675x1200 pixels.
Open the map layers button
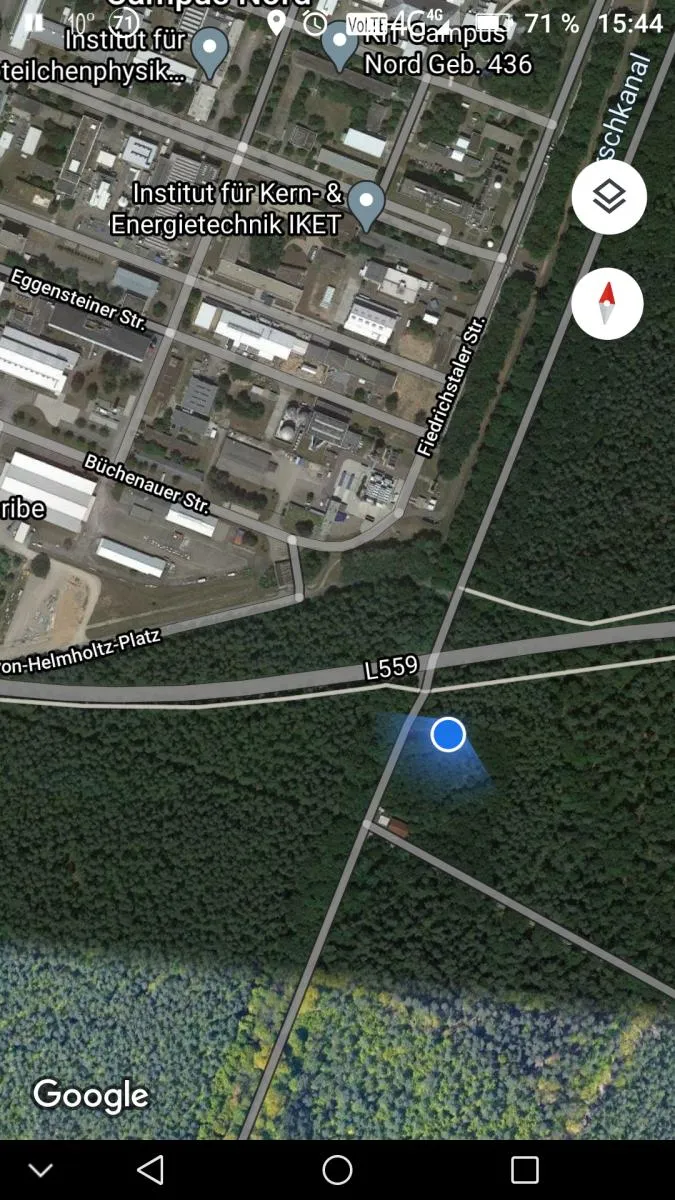click(x=609, y=197)
